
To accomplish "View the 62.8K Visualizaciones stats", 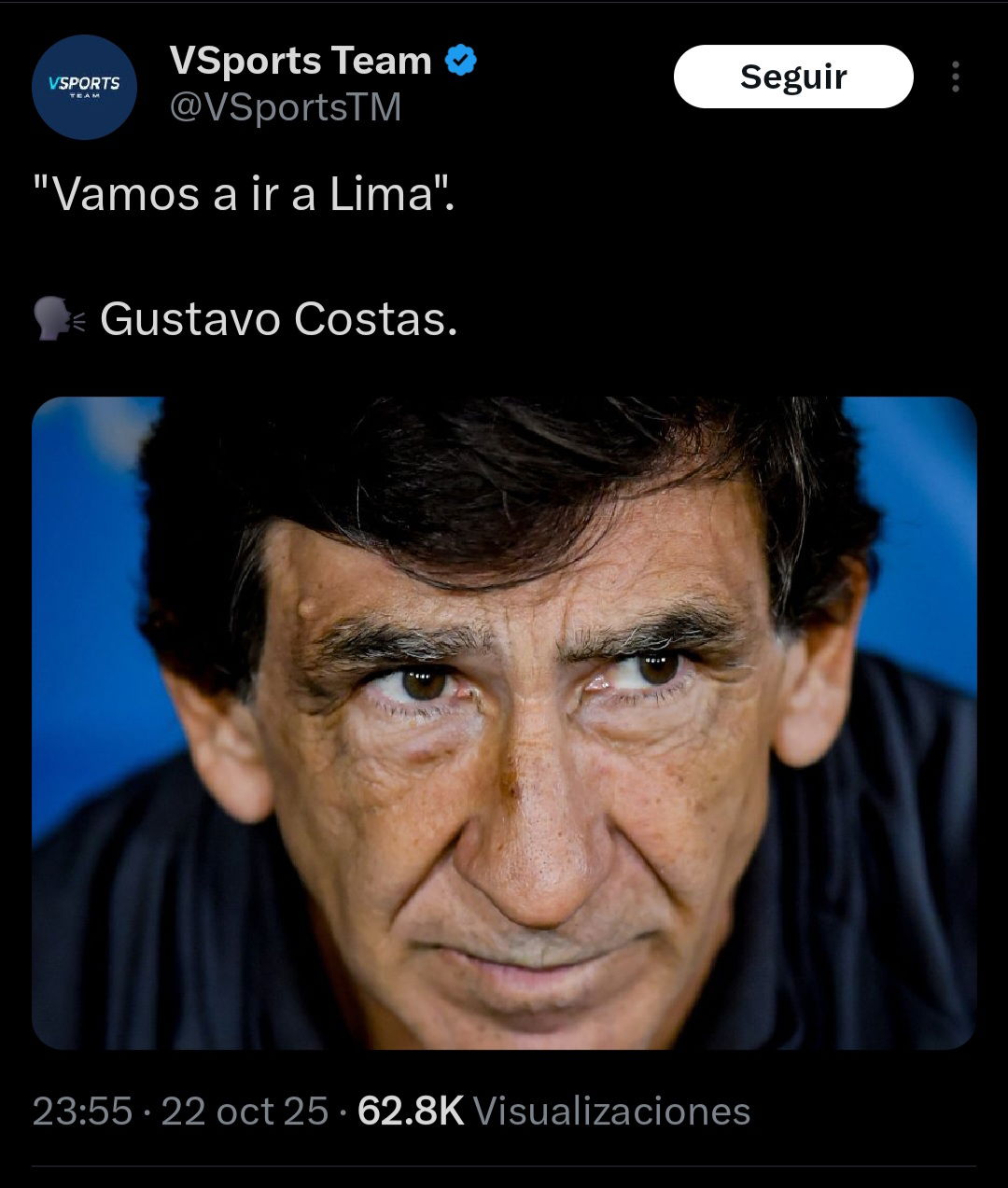I will click(x=553, y=1111).
